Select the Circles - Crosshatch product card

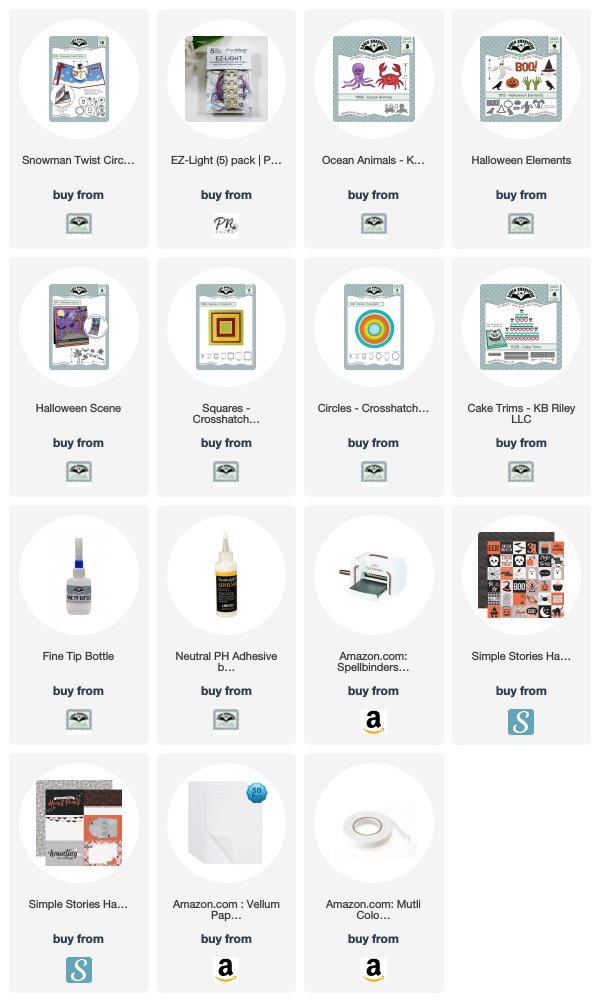coord(373,376)
